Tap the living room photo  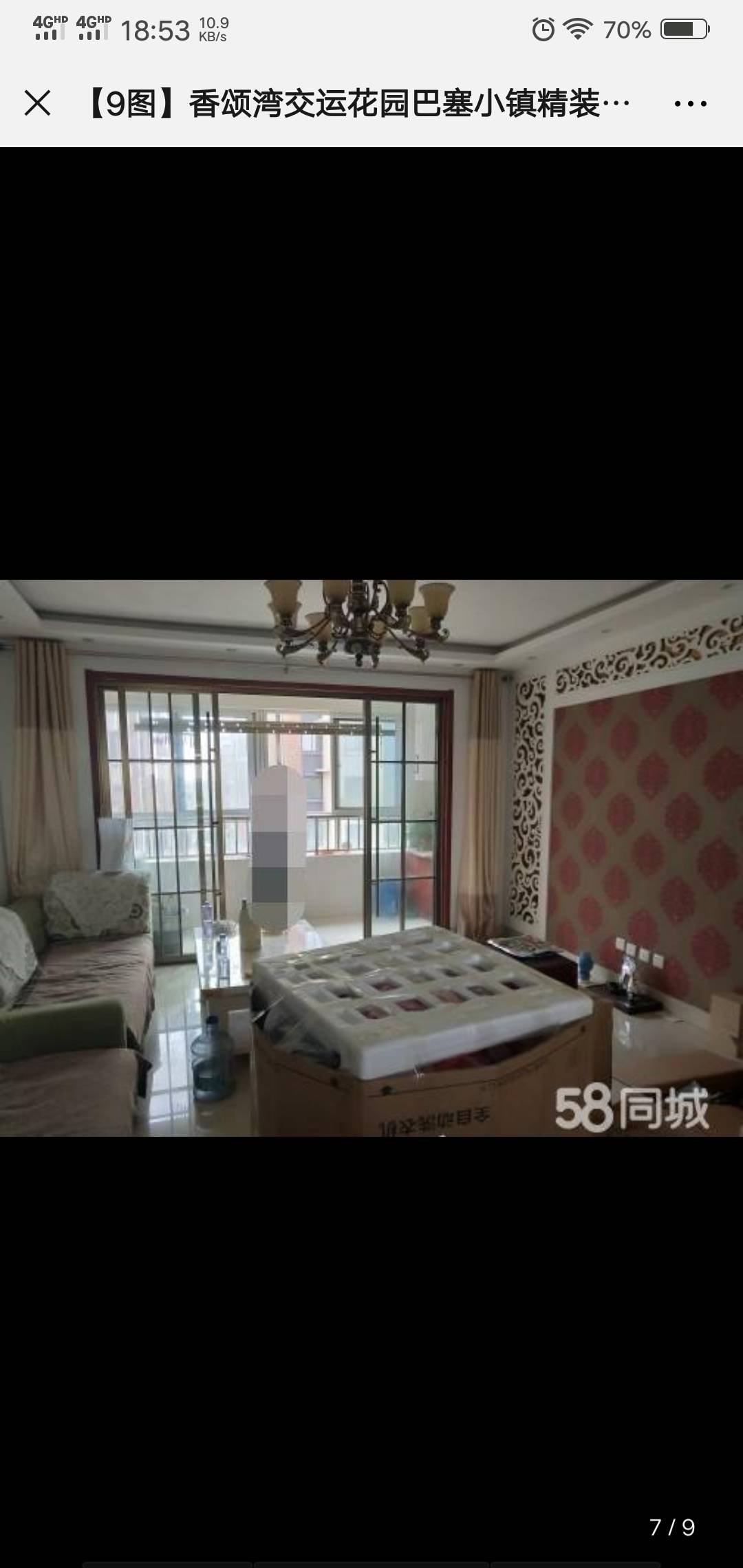[371, 858]
